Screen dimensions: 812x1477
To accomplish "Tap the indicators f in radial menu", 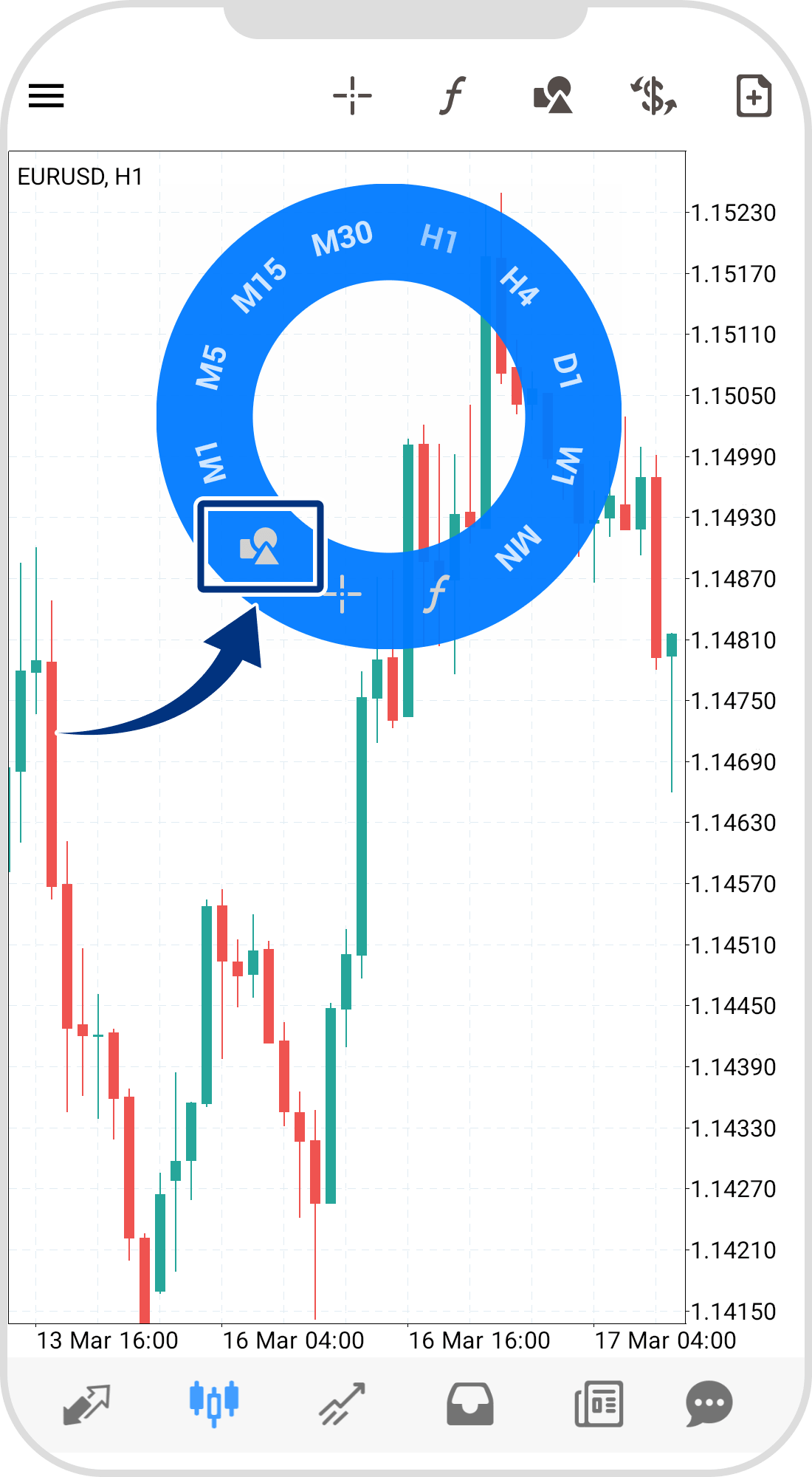I will (x=436, y=594).
